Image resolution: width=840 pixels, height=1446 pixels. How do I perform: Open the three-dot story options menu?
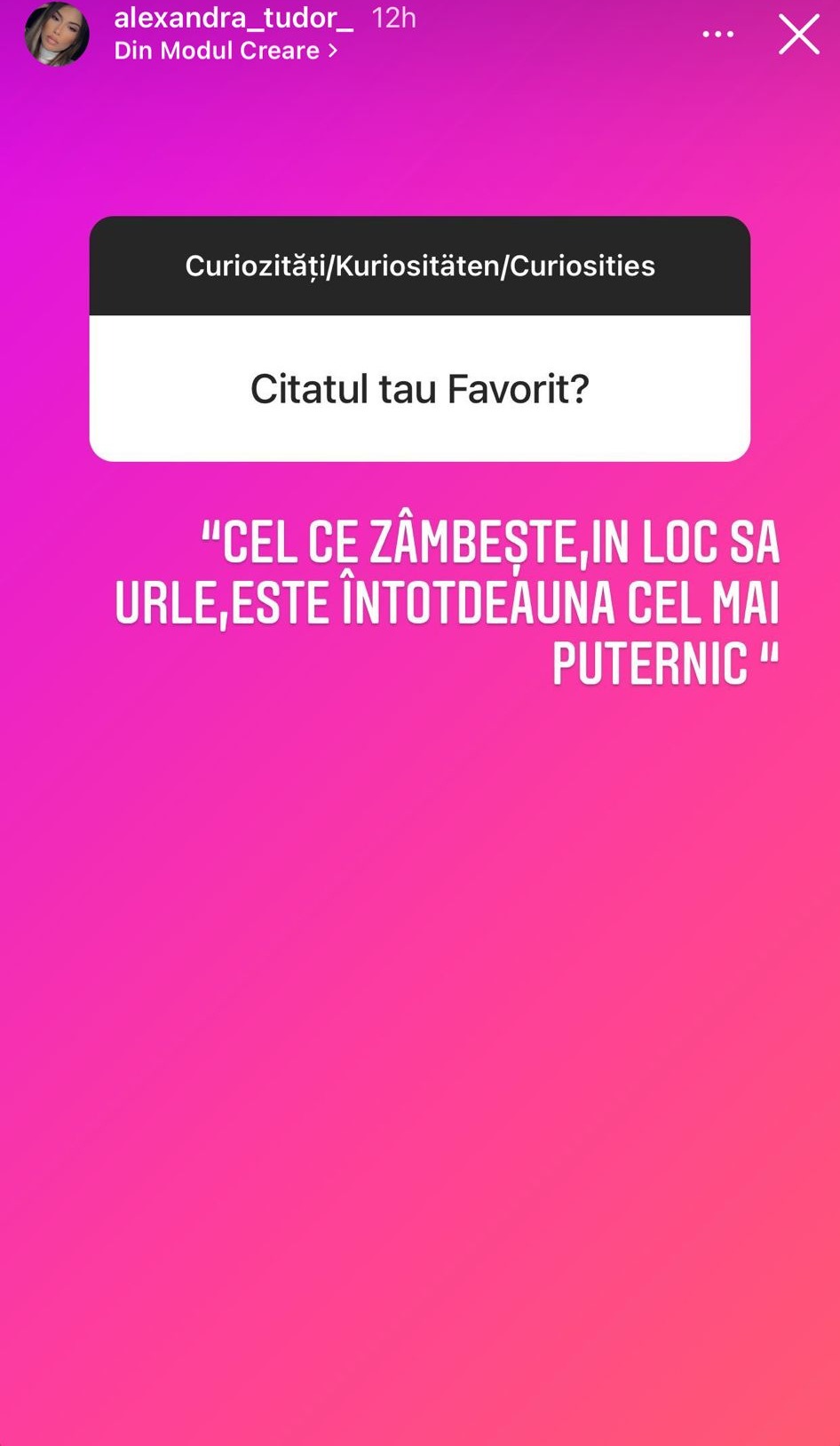pyautogui.click(x=717, y=35)
